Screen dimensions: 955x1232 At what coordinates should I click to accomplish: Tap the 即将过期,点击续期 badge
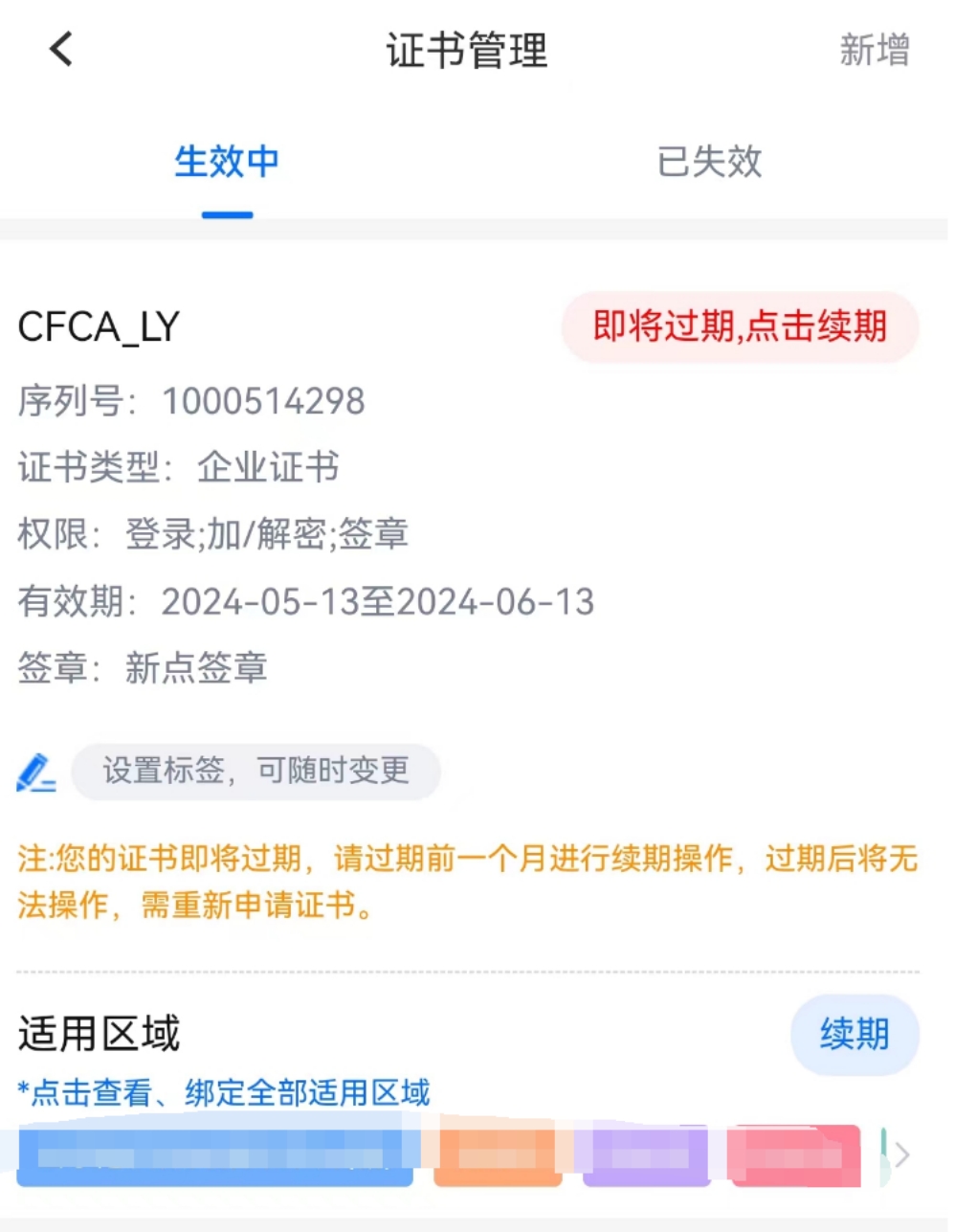point(740,326)
